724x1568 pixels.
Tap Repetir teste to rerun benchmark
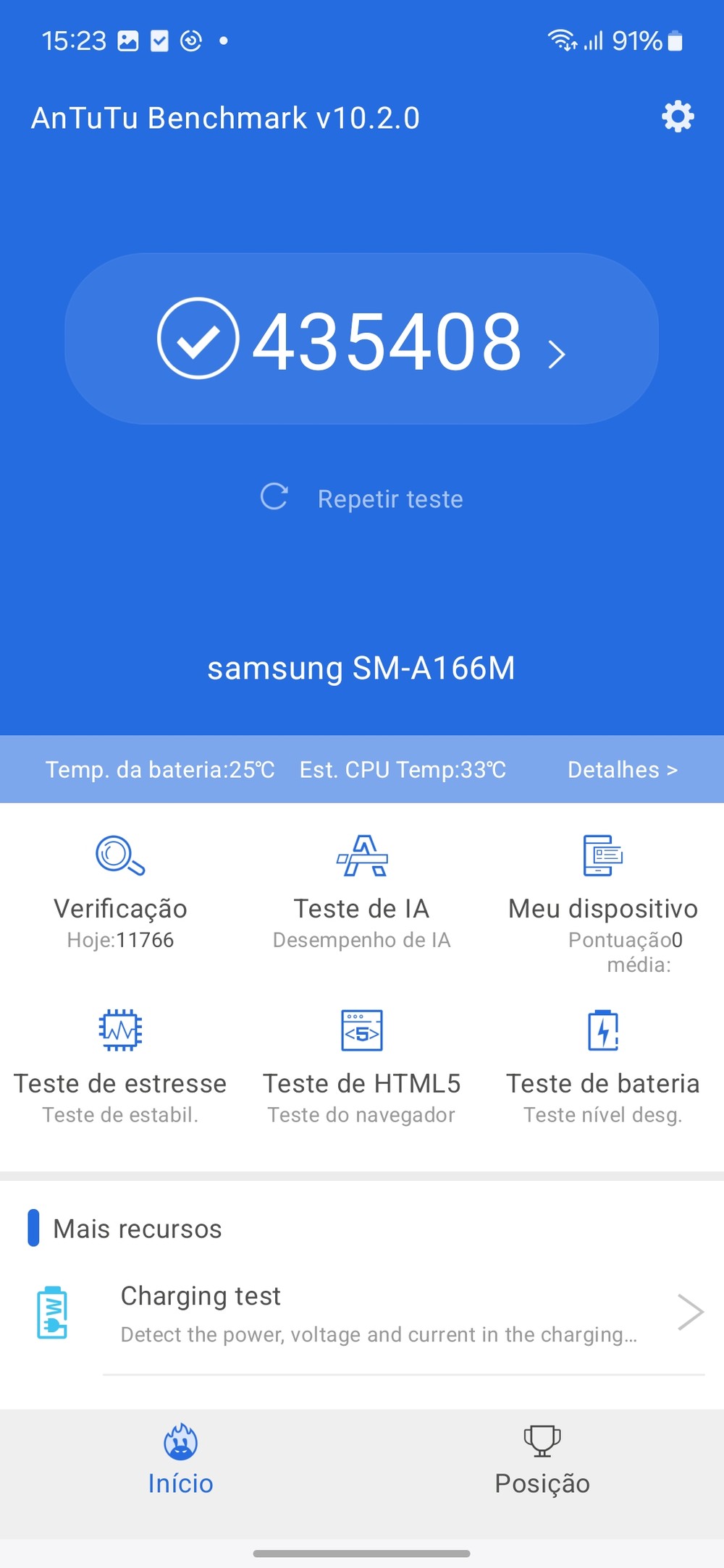(362, 499)
